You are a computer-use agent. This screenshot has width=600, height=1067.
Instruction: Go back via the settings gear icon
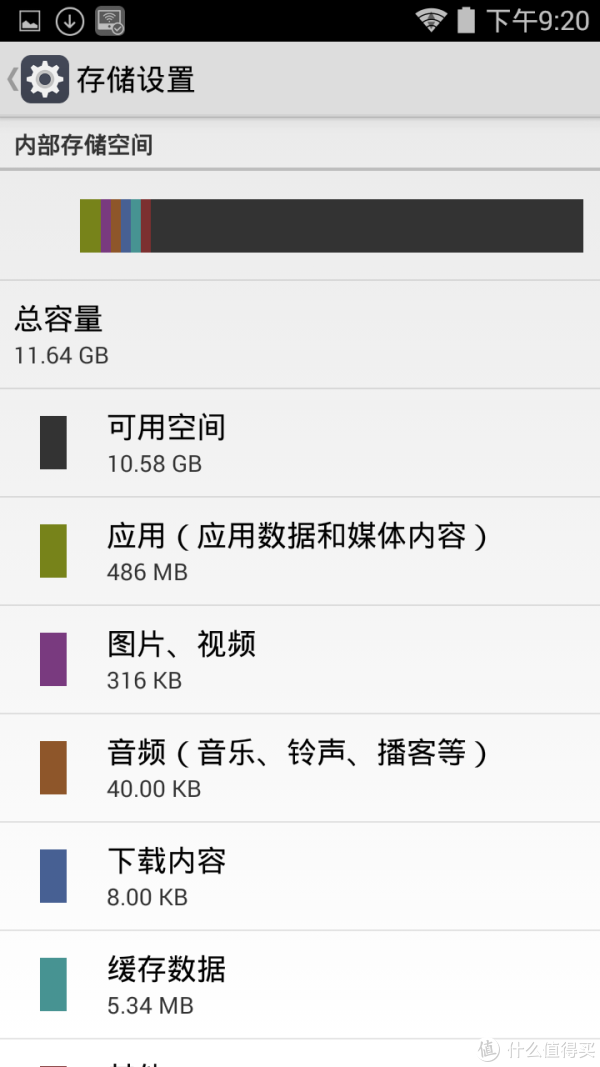click(x=45, y=80)
